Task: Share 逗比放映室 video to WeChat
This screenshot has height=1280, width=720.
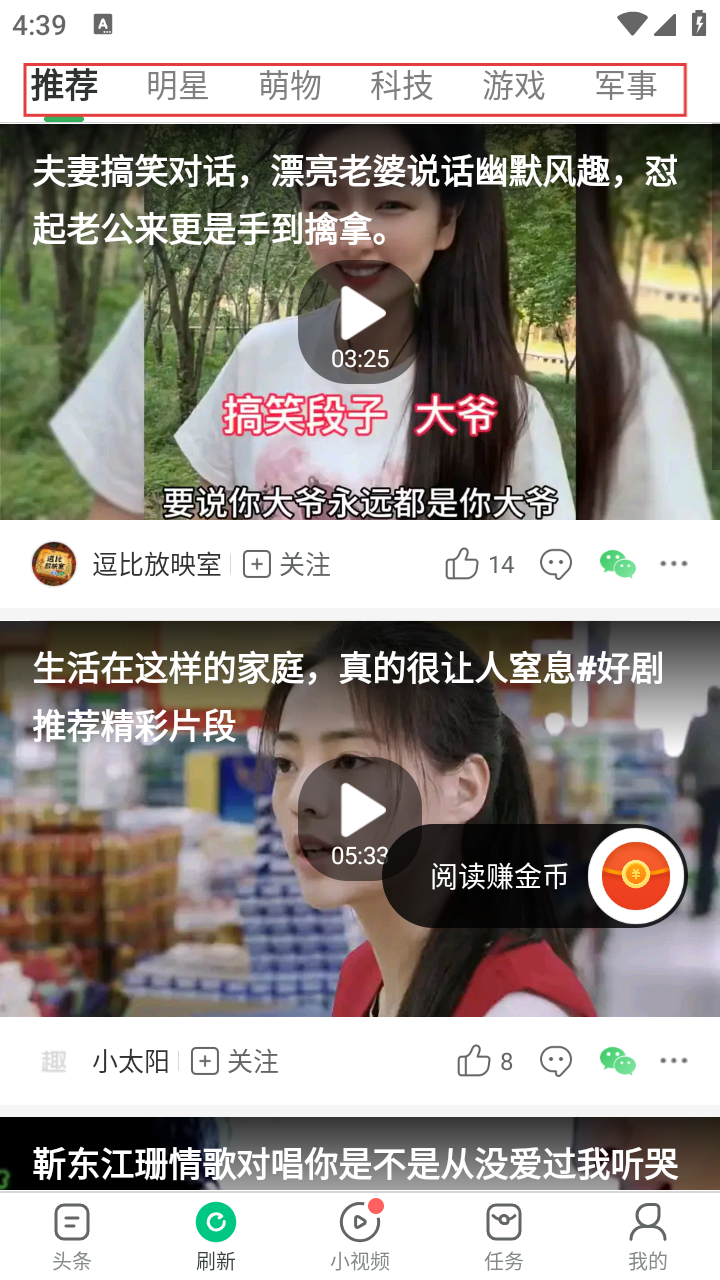Action: pyautogui.click(x=617, y=565)
